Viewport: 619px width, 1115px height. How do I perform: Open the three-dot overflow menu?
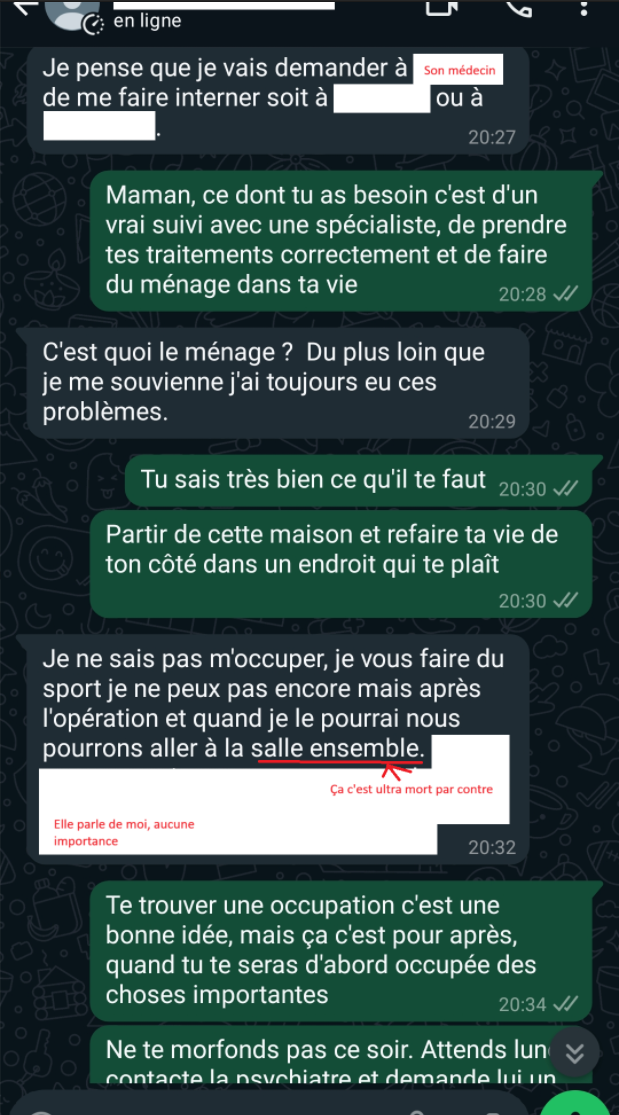click(x=583, y=9)
